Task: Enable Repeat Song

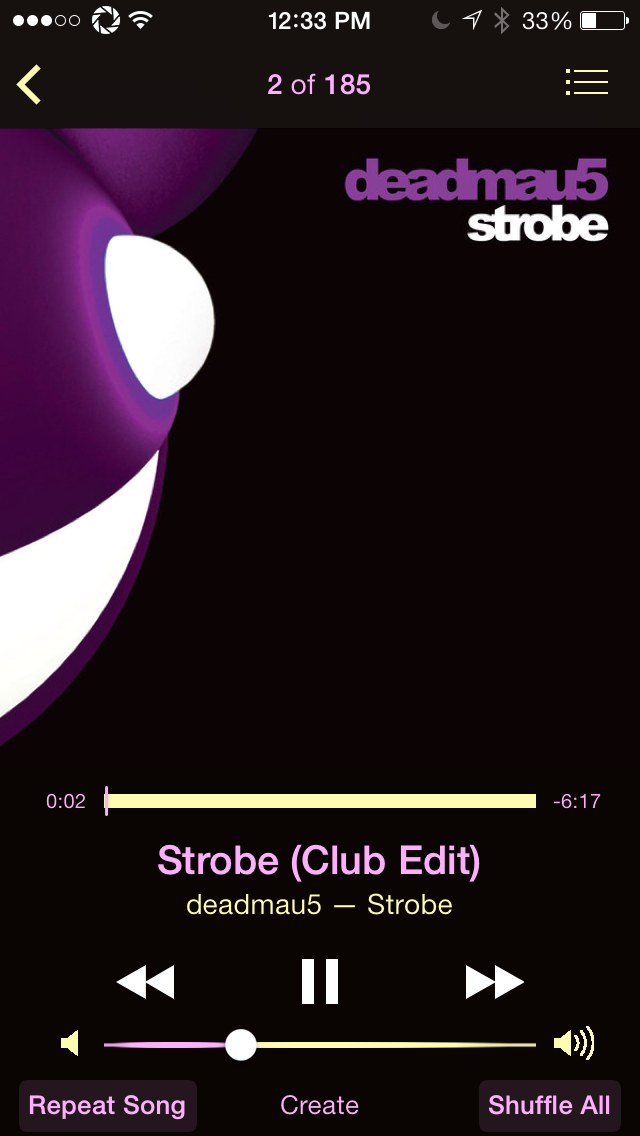Action: pos(107,1105)
